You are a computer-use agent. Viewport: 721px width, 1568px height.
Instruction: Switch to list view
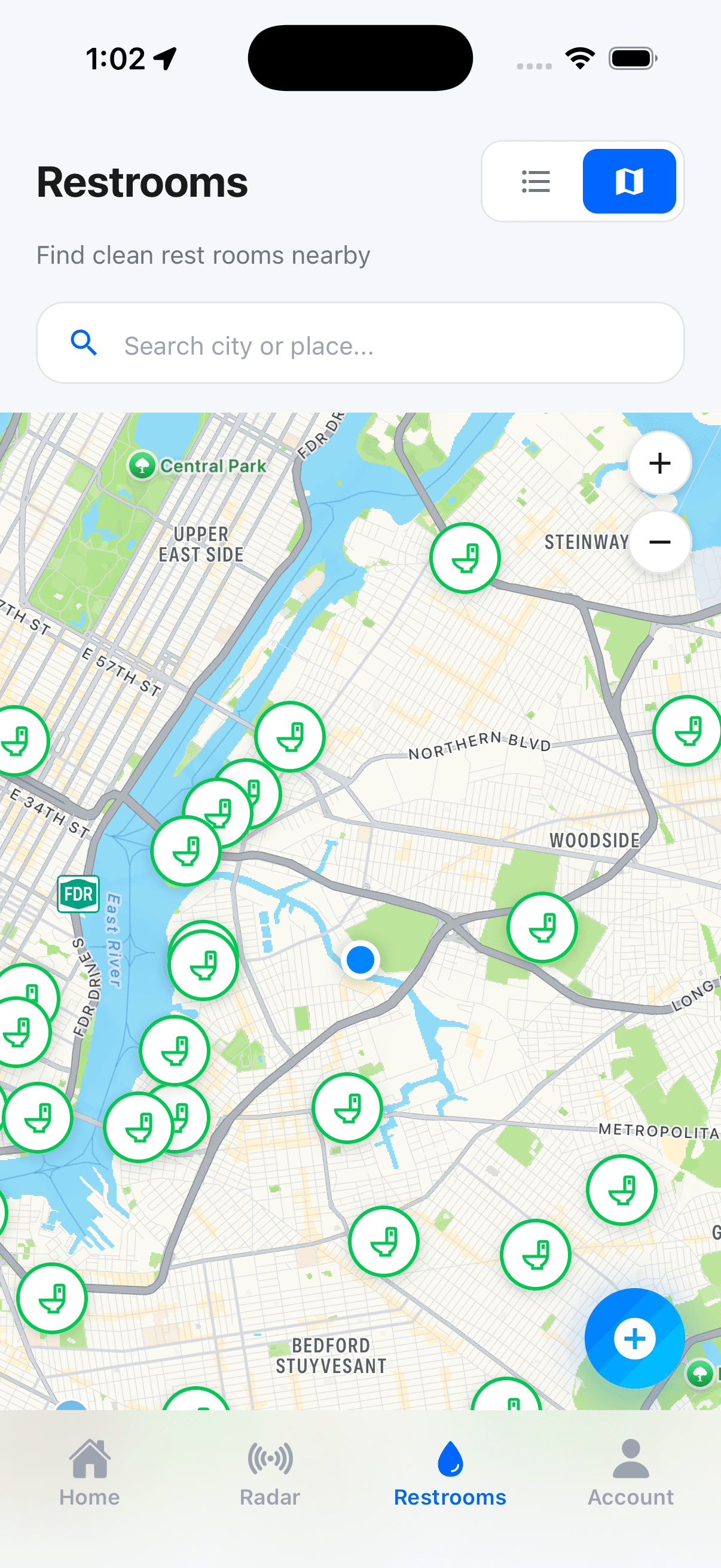coord(536,181)
